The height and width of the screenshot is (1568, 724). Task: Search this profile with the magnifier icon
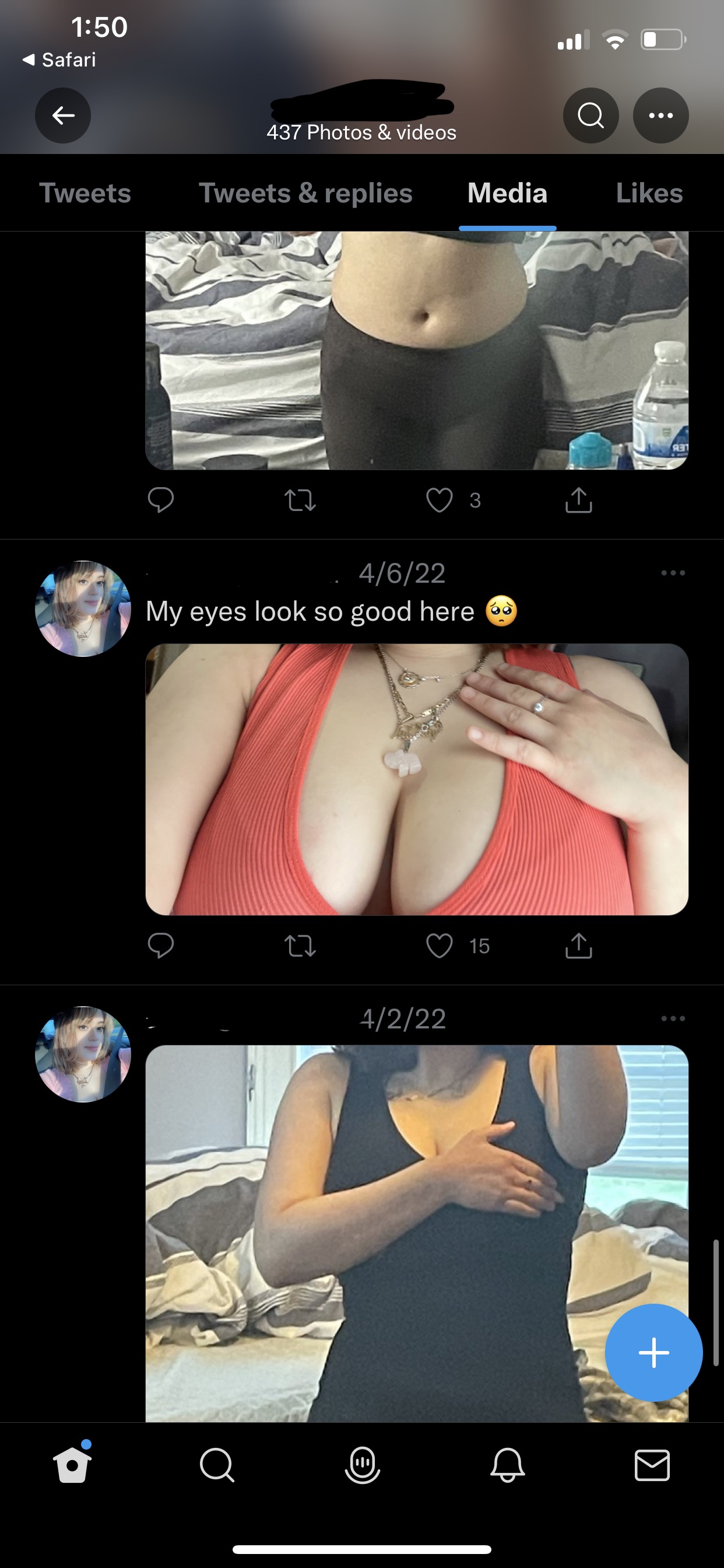click(590, 115)
